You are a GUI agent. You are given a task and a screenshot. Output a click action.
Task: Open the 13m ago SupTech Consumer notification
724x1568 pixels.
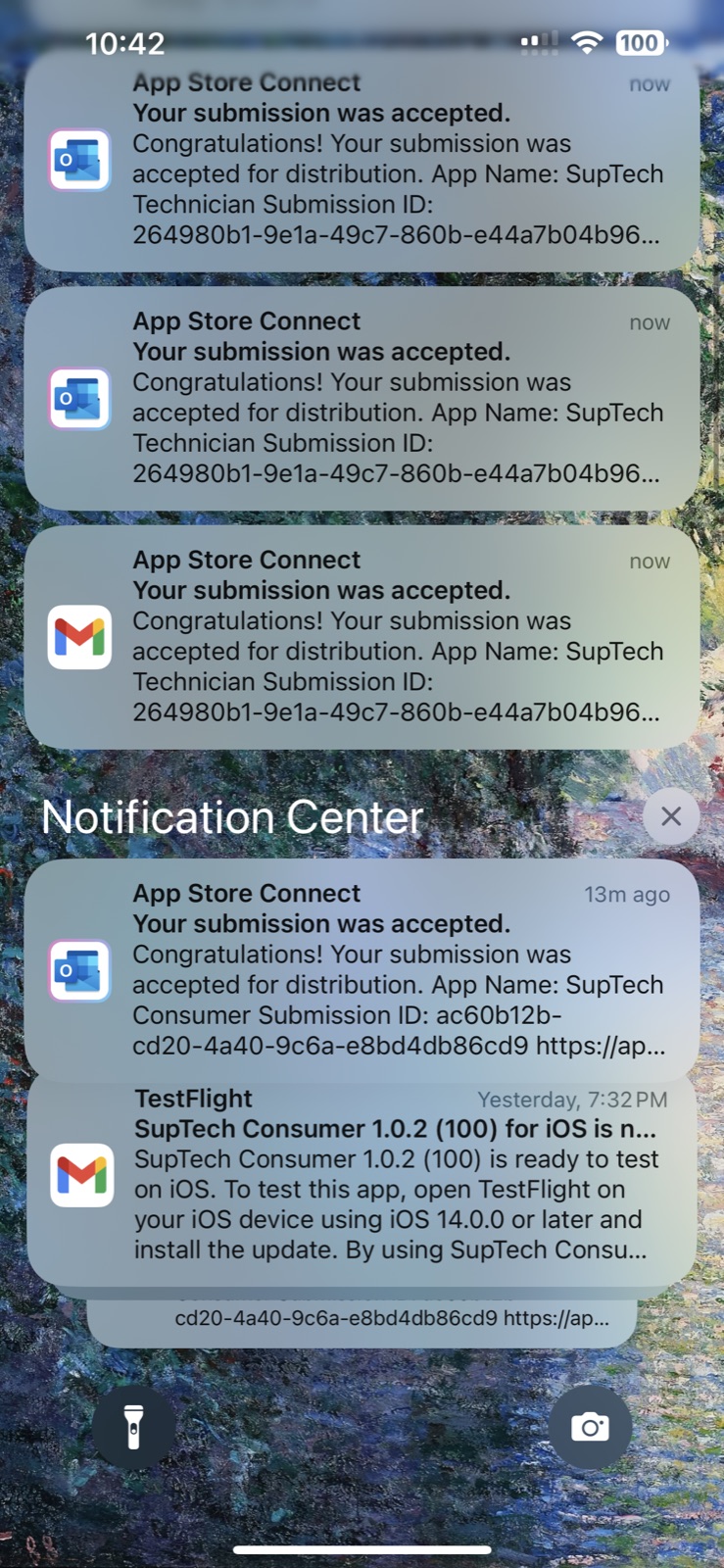(x=362, y=969)
